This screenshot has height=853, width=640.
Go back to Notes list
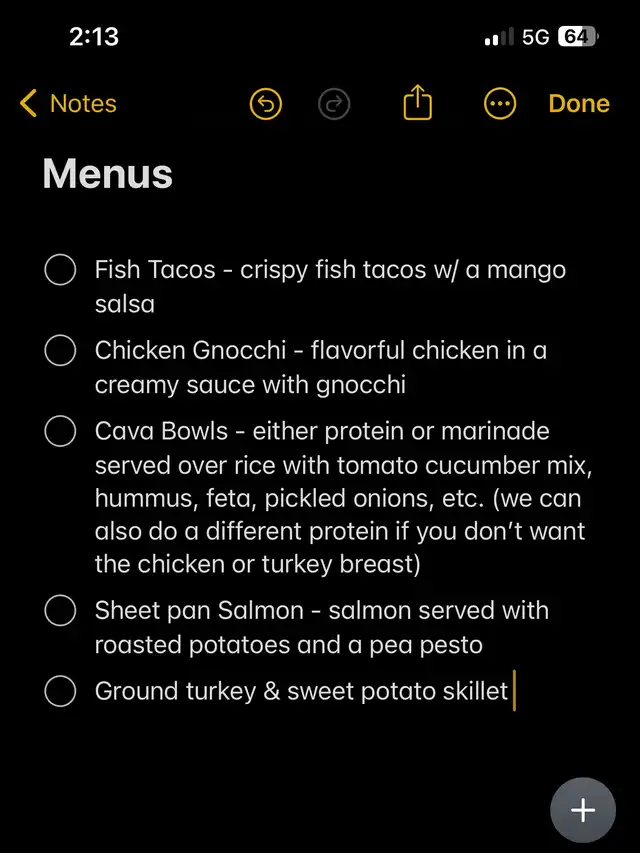pos(68,104)
